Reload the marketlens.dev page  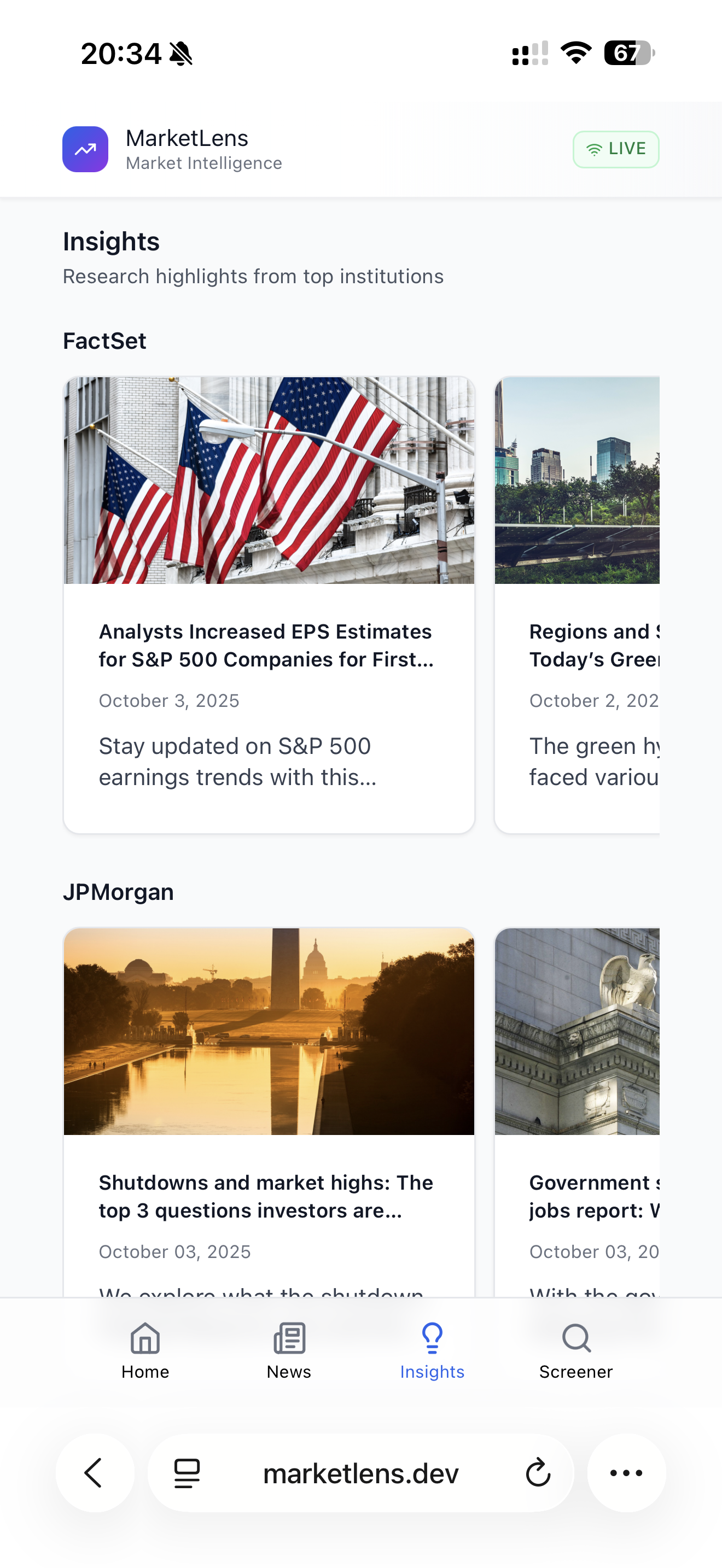[x=538, y=1473]
